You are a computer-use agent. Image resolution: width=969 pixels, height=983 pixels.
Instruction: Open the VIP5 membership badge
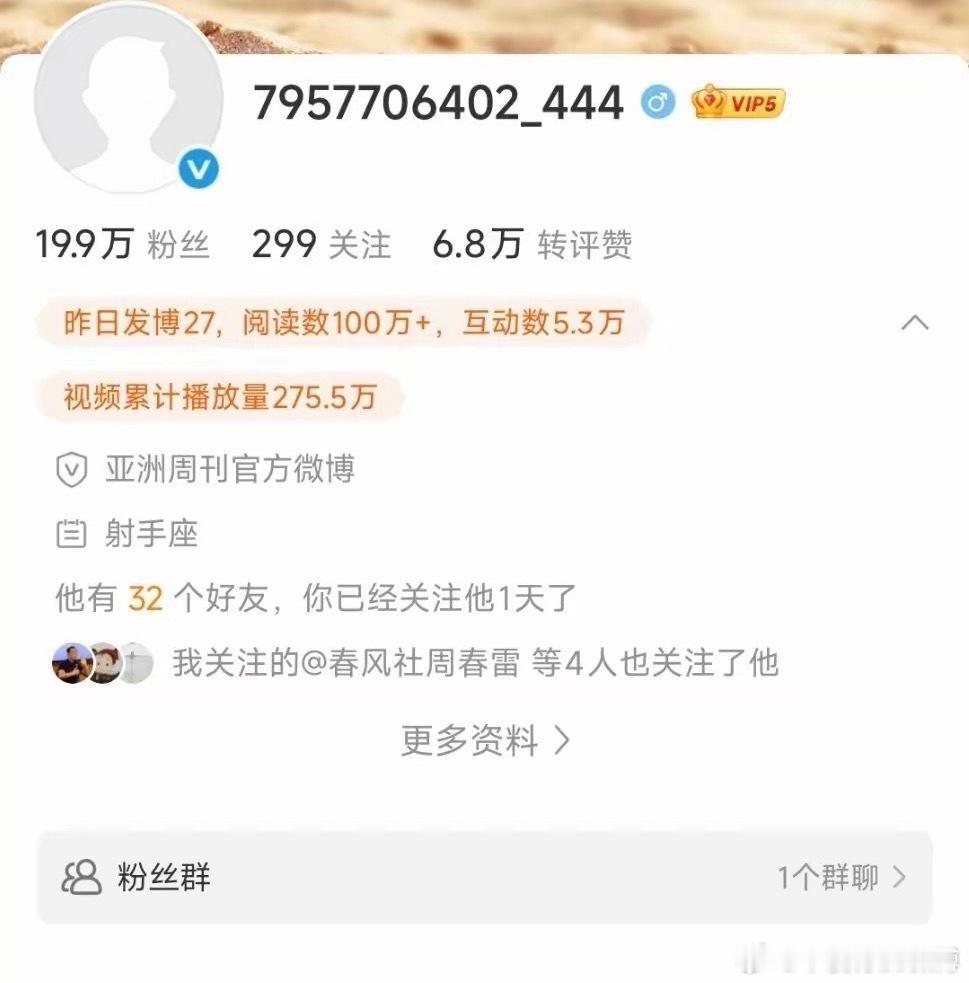736,99
